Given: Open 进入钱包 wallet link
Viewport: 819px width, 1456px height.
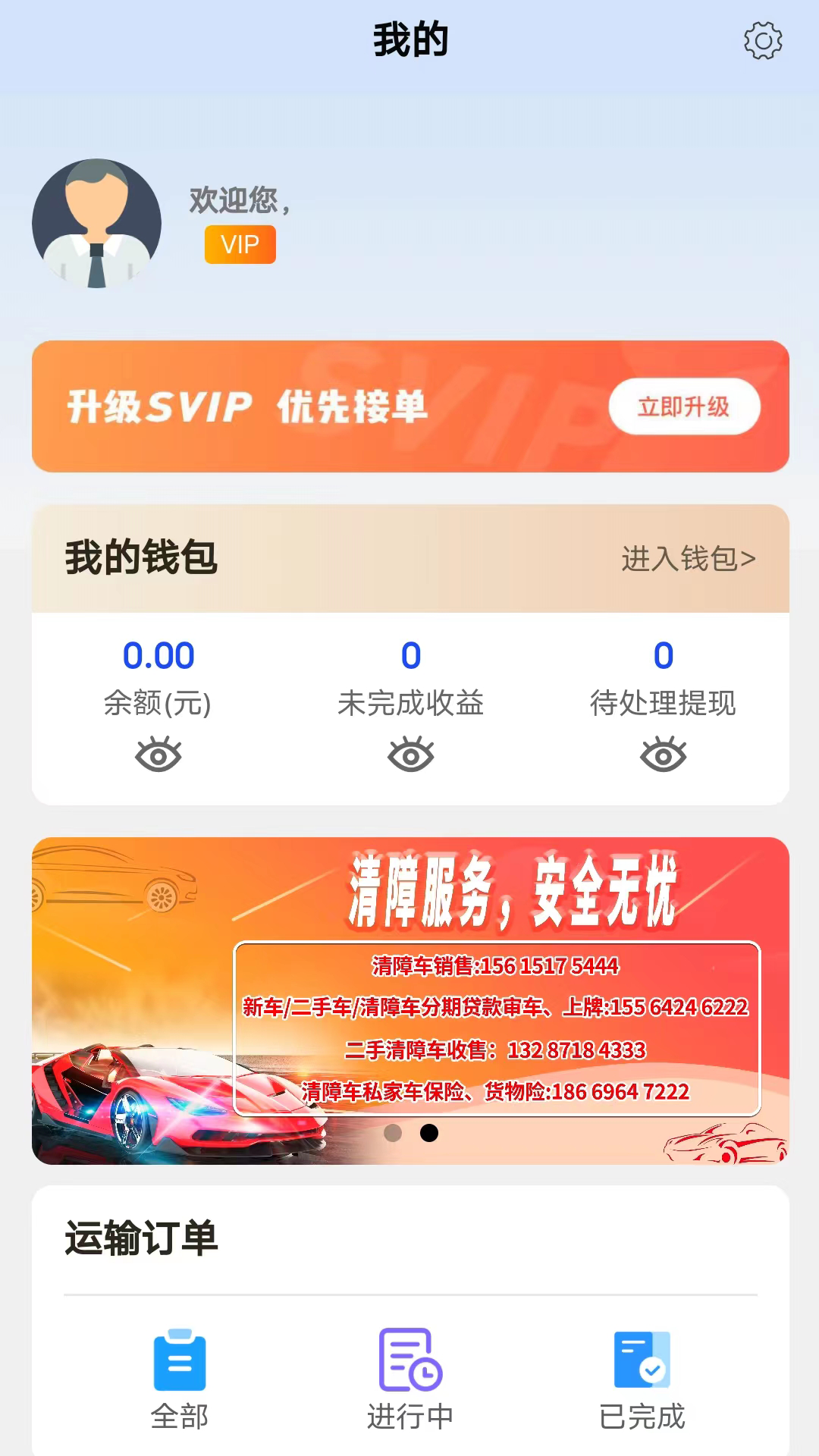Looking at the screenshot, I should 688,559.
